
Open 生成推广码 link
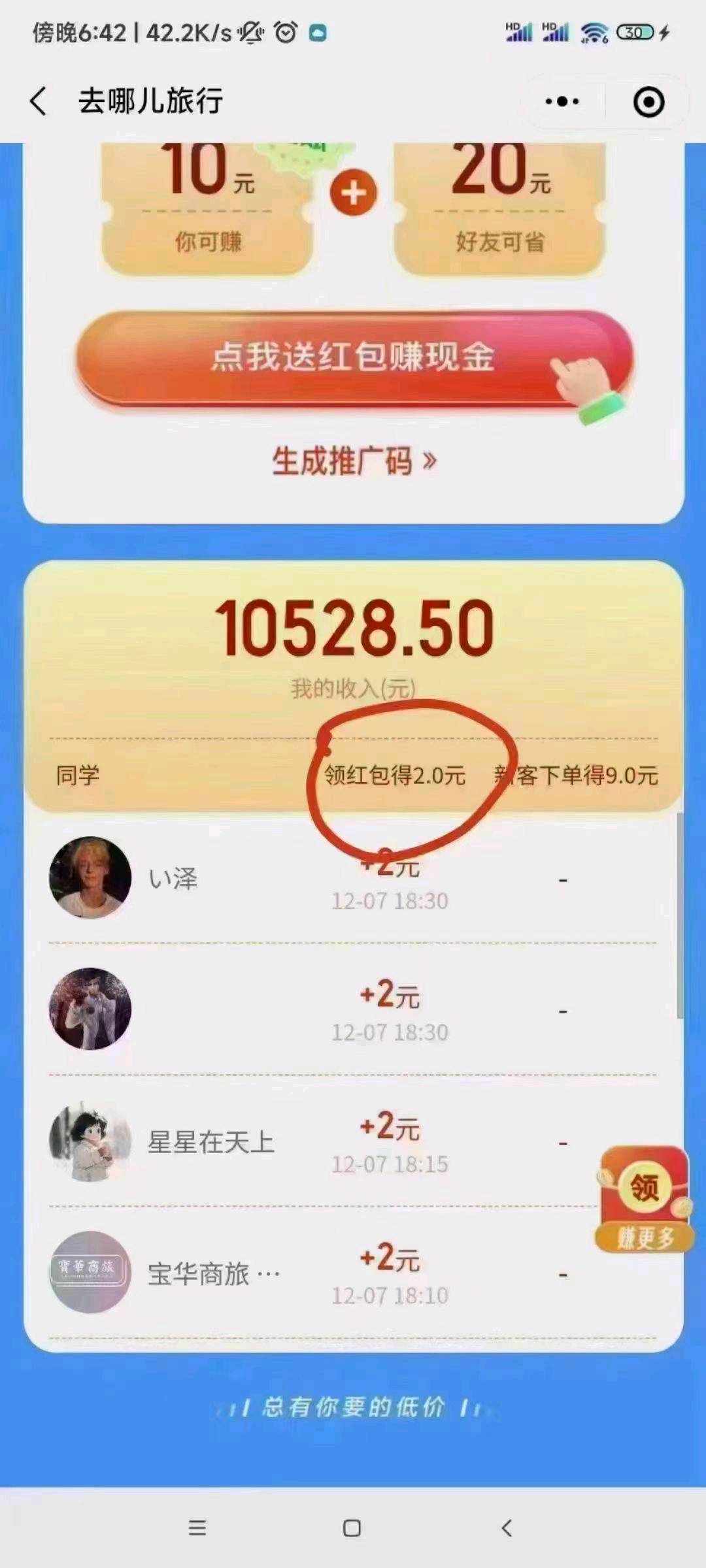pyautogui.click(x=353, y=461)
